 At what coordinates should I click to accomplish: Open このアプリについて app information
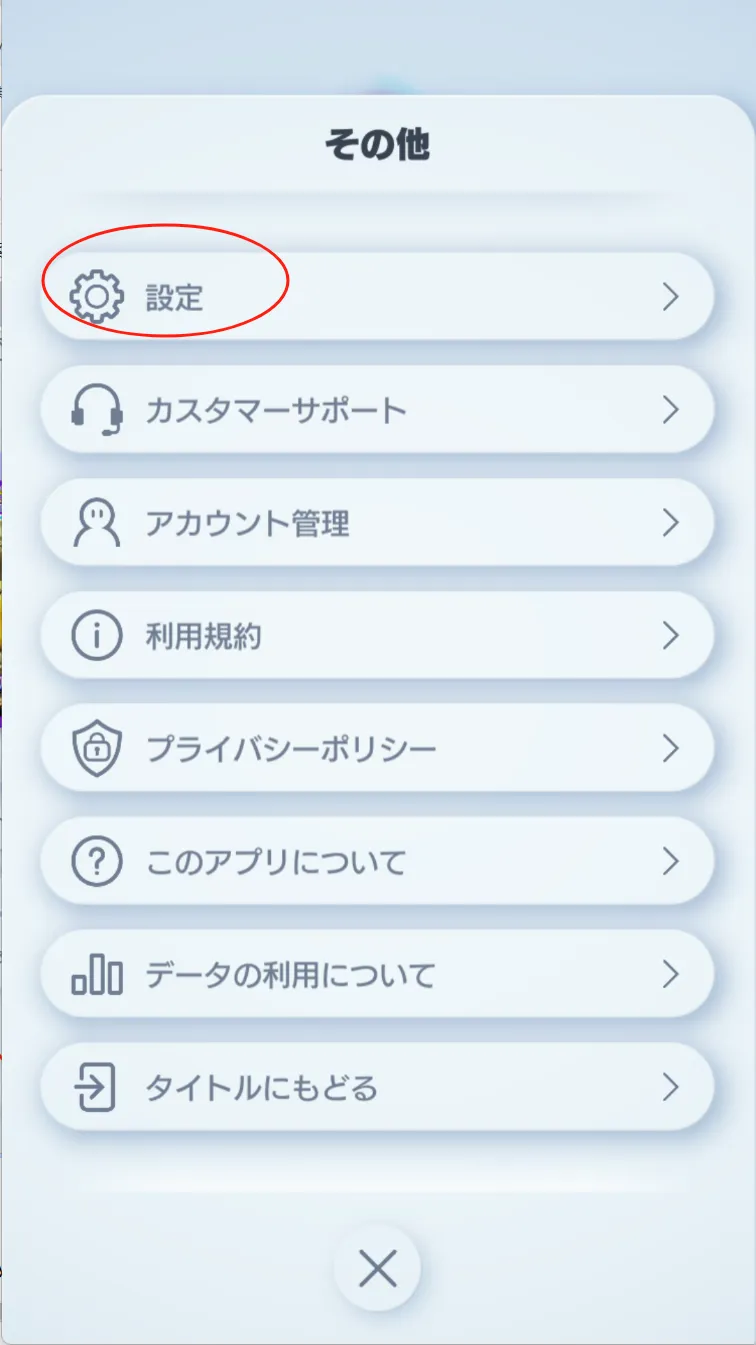pyautogui.click(x=378, y=861)
